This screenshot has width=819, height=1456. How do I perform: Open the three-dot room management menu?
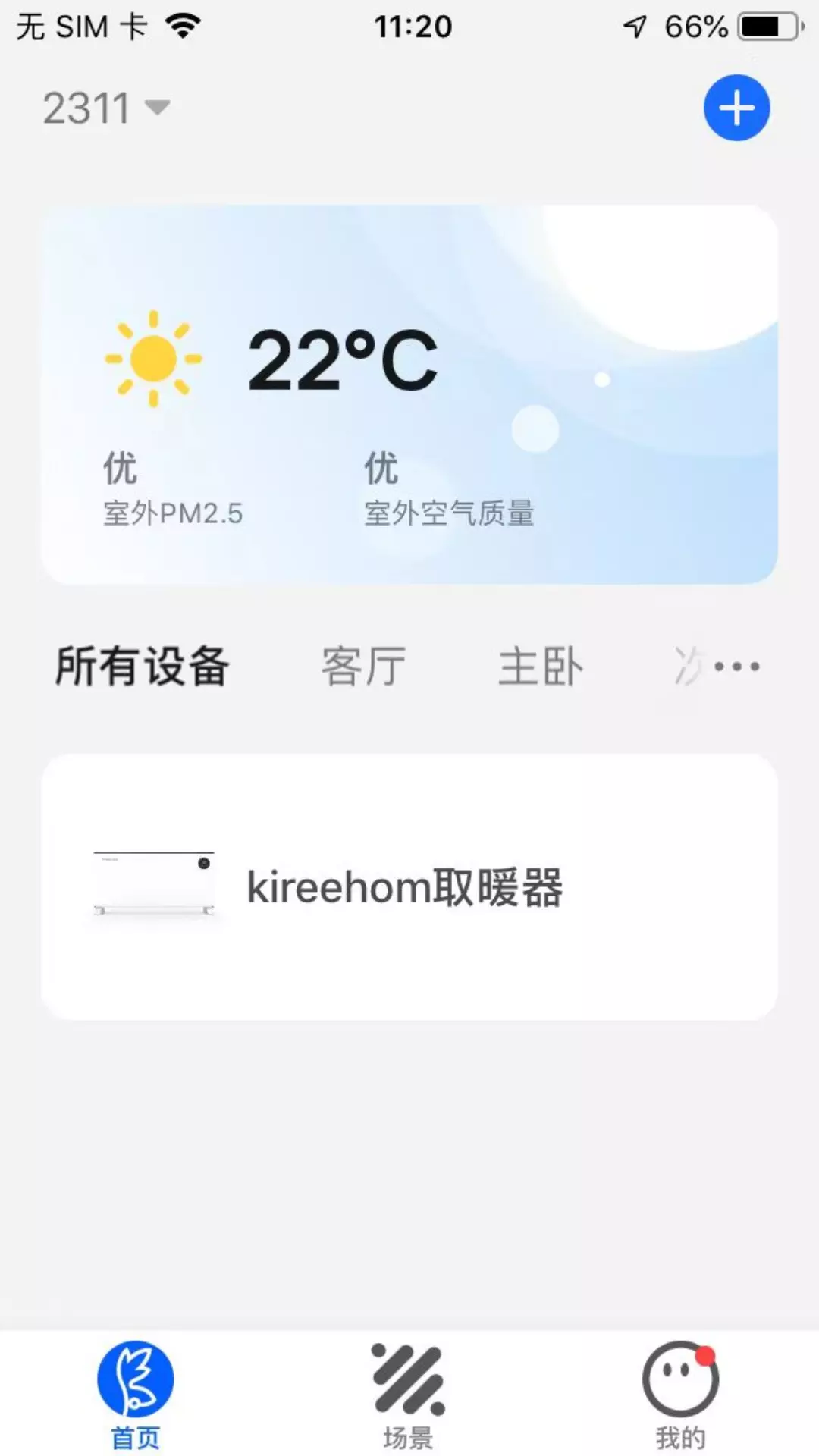tap(736, 667)
